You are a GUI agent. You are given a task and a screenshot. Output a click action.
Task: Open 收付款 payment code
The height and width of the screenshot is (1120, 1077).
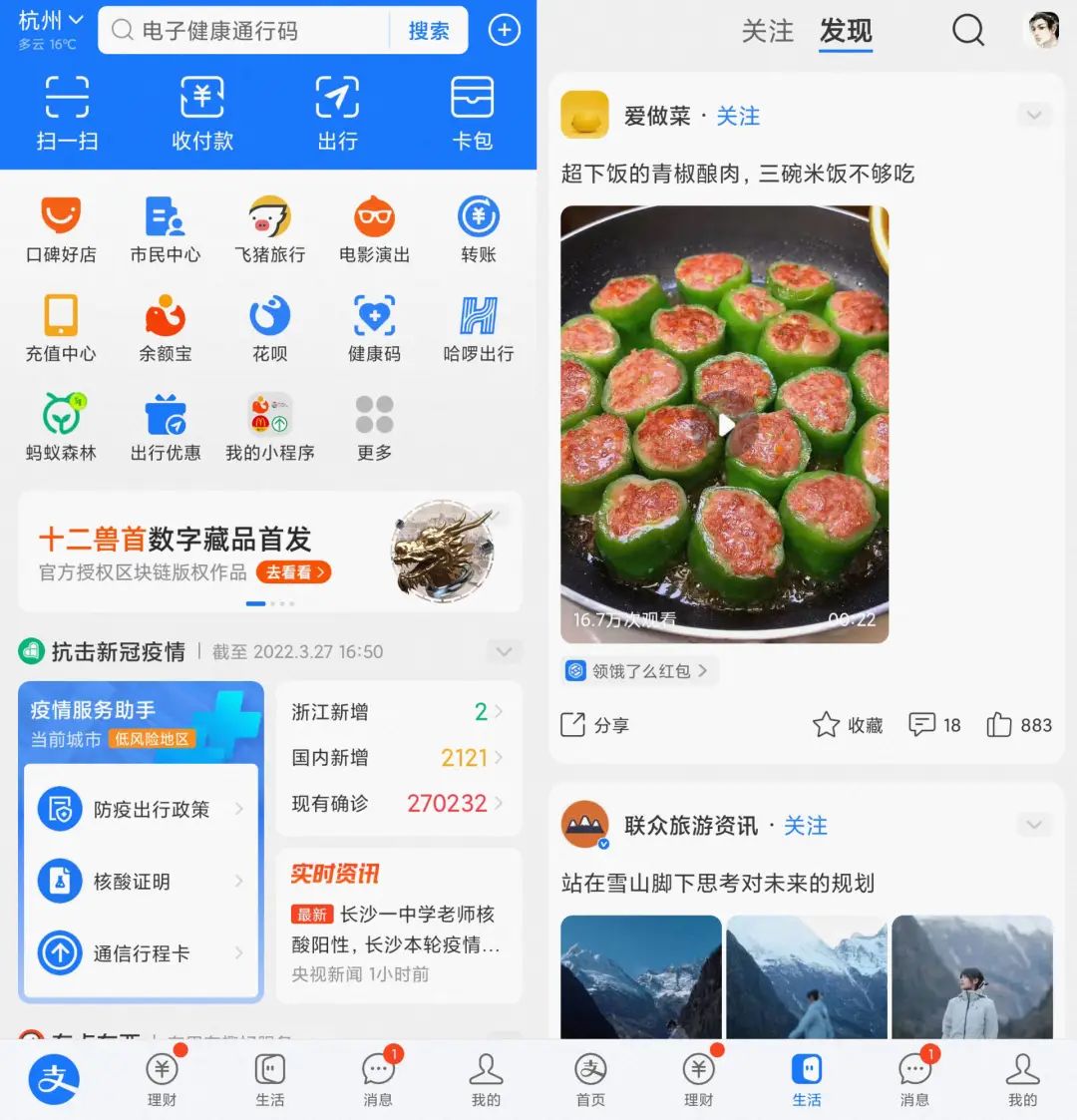point(201,113)
